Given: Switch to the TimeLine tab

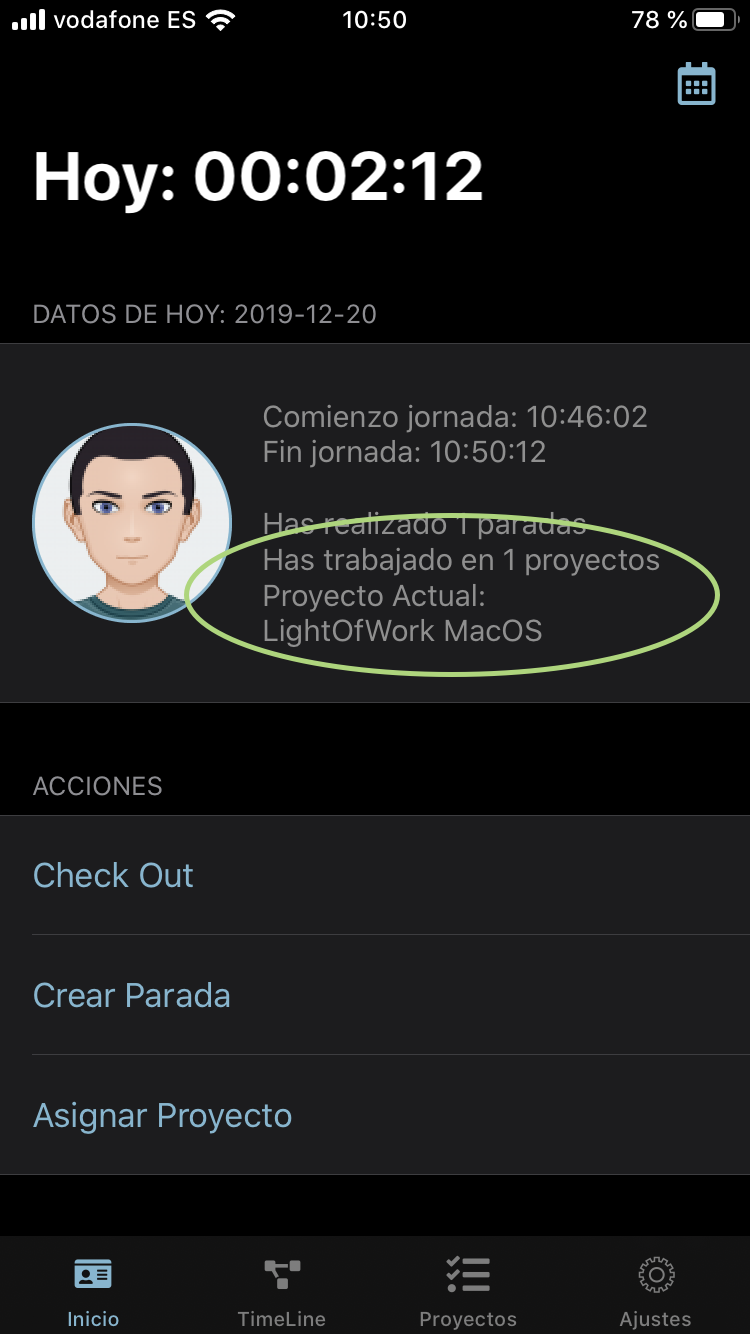Looking at the screenshot, I should pyautogui.click(x=281, y=1291).
